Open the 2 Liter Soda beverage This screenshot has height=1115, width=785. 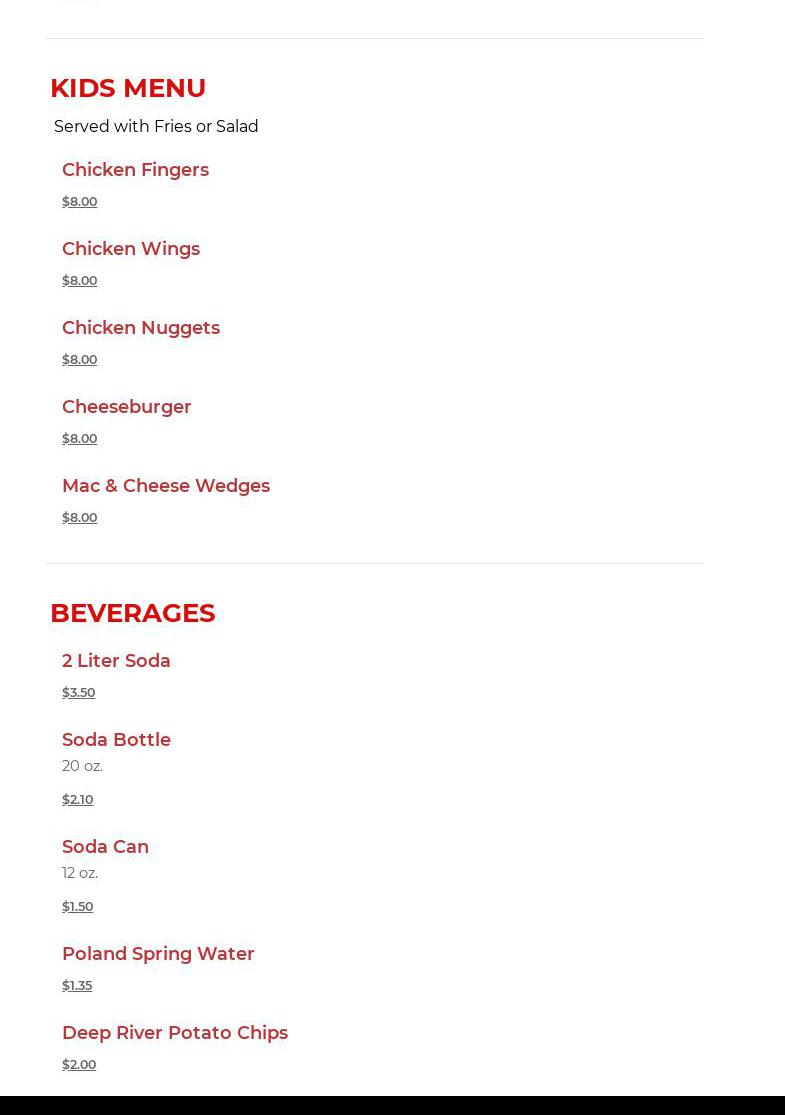pyautogui.click(x=116, y=661)
